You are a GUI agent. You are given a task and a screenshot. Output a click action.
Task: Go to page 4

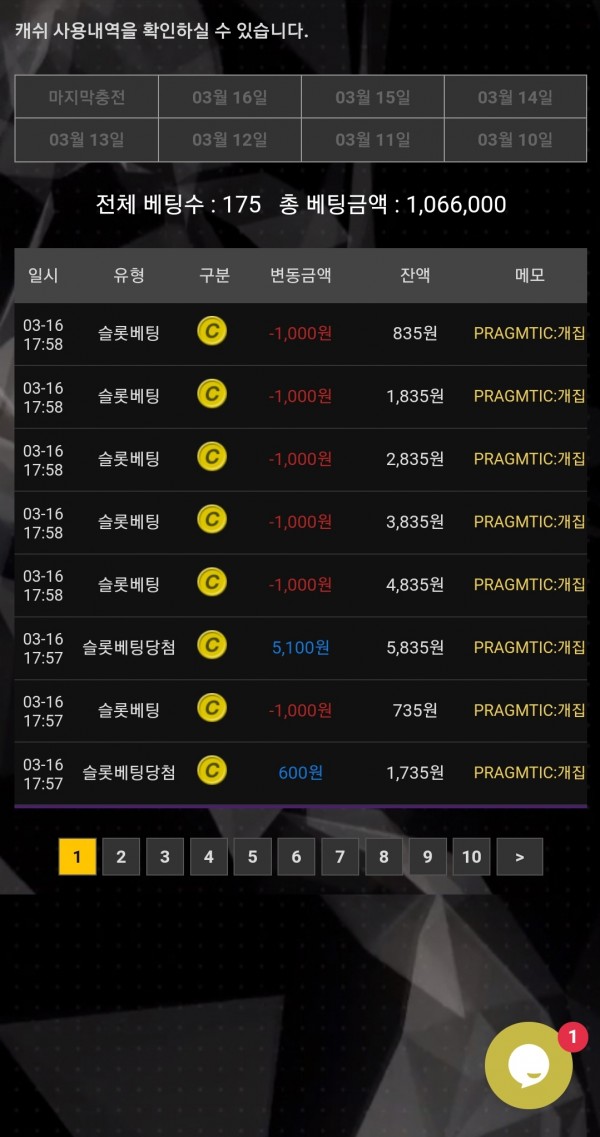[x=209, y=857]
